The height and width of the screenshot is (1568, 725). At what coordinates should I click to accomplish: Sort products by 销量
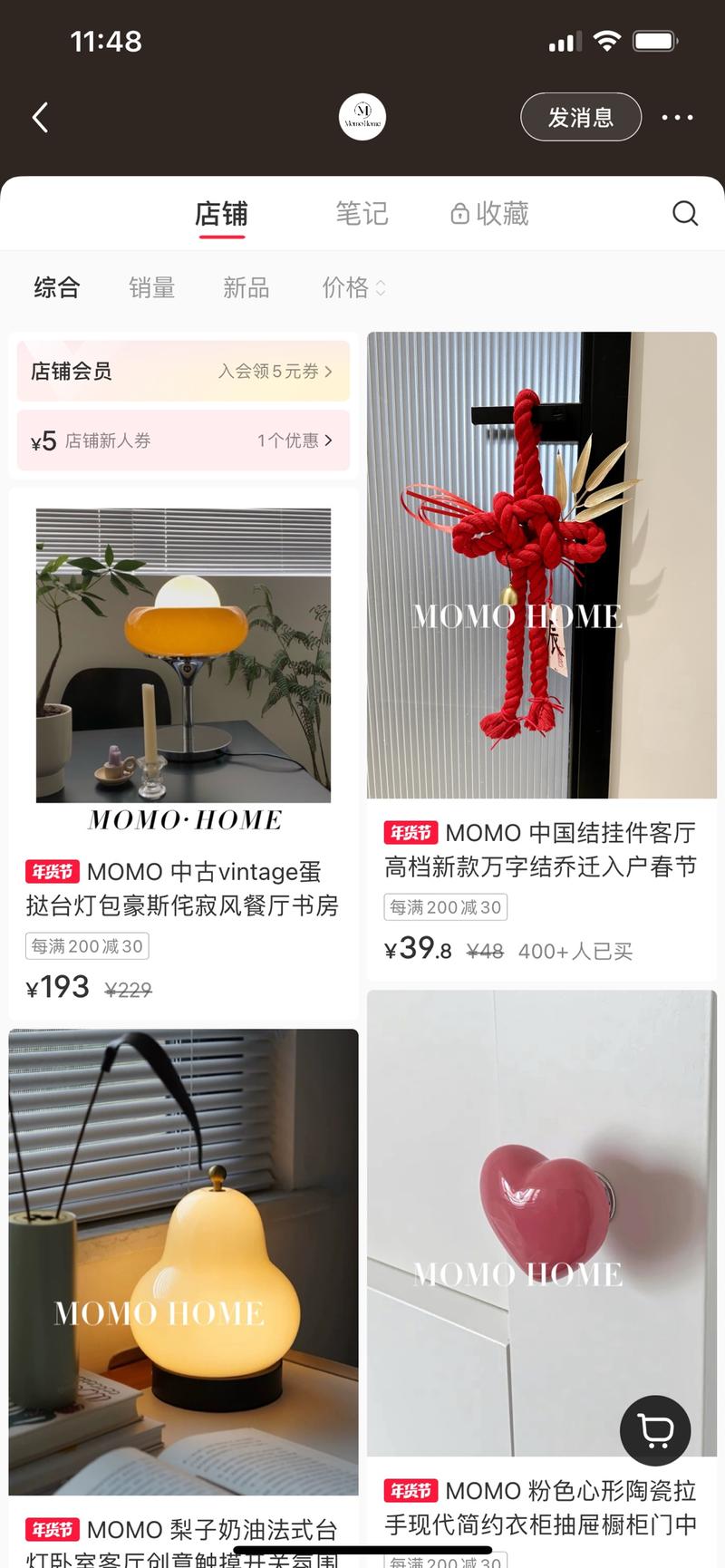point(151,288)
